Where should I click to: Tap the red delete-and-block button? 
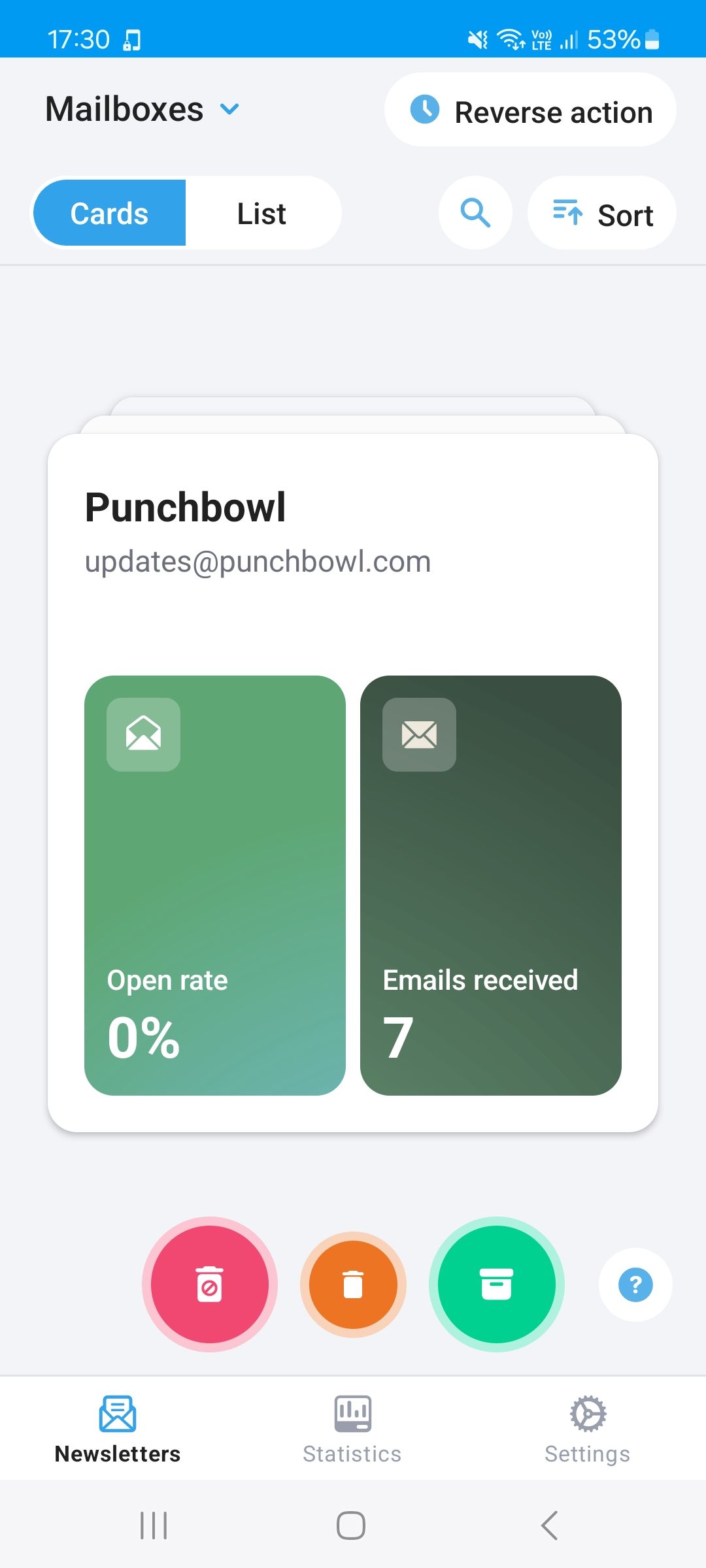tap(210, 1284)
